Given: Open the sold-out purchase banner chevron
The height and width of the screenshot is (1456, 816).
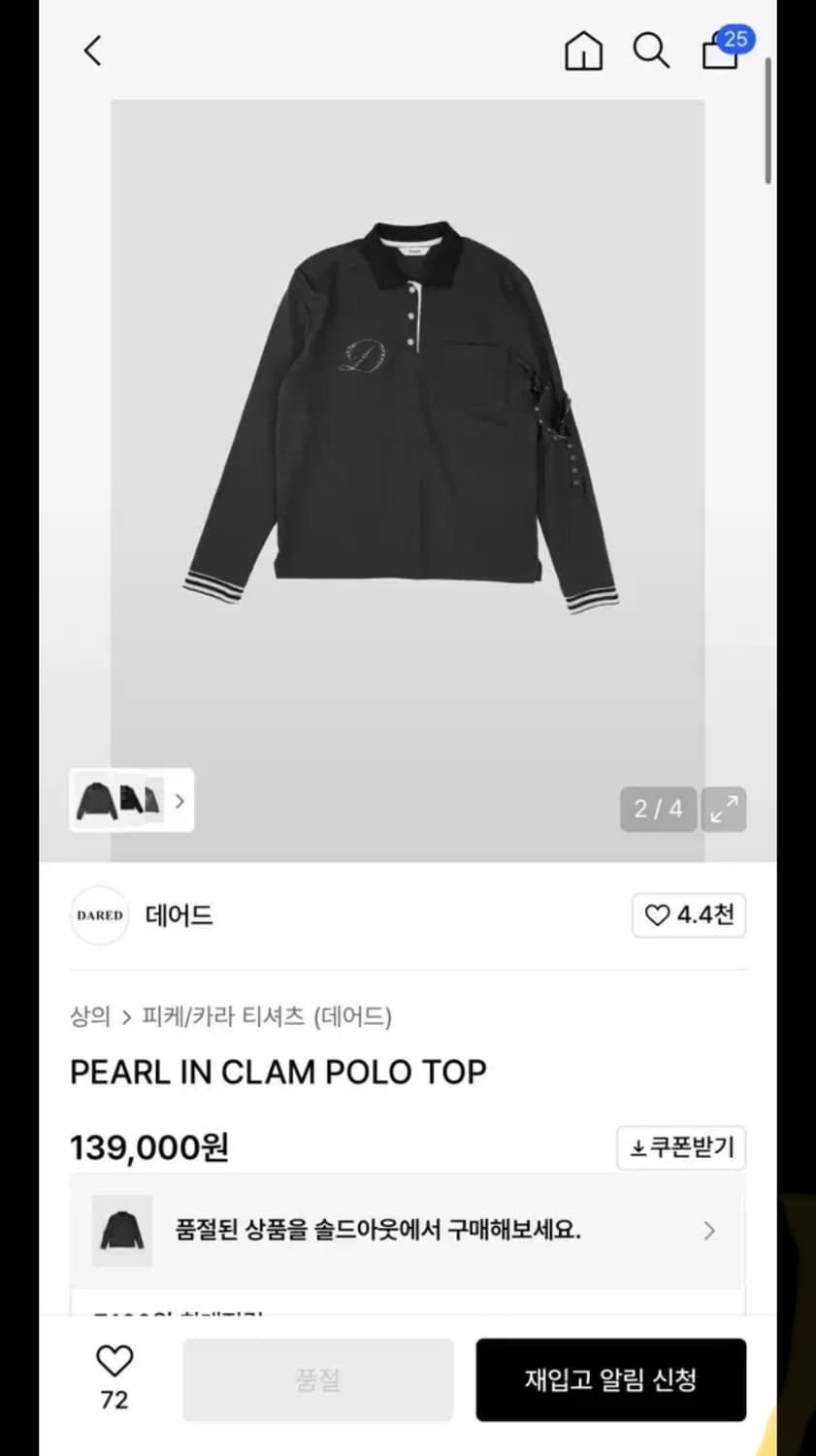Looking at the screenshot, I should pyautogui.click(x=709, y=1230).
